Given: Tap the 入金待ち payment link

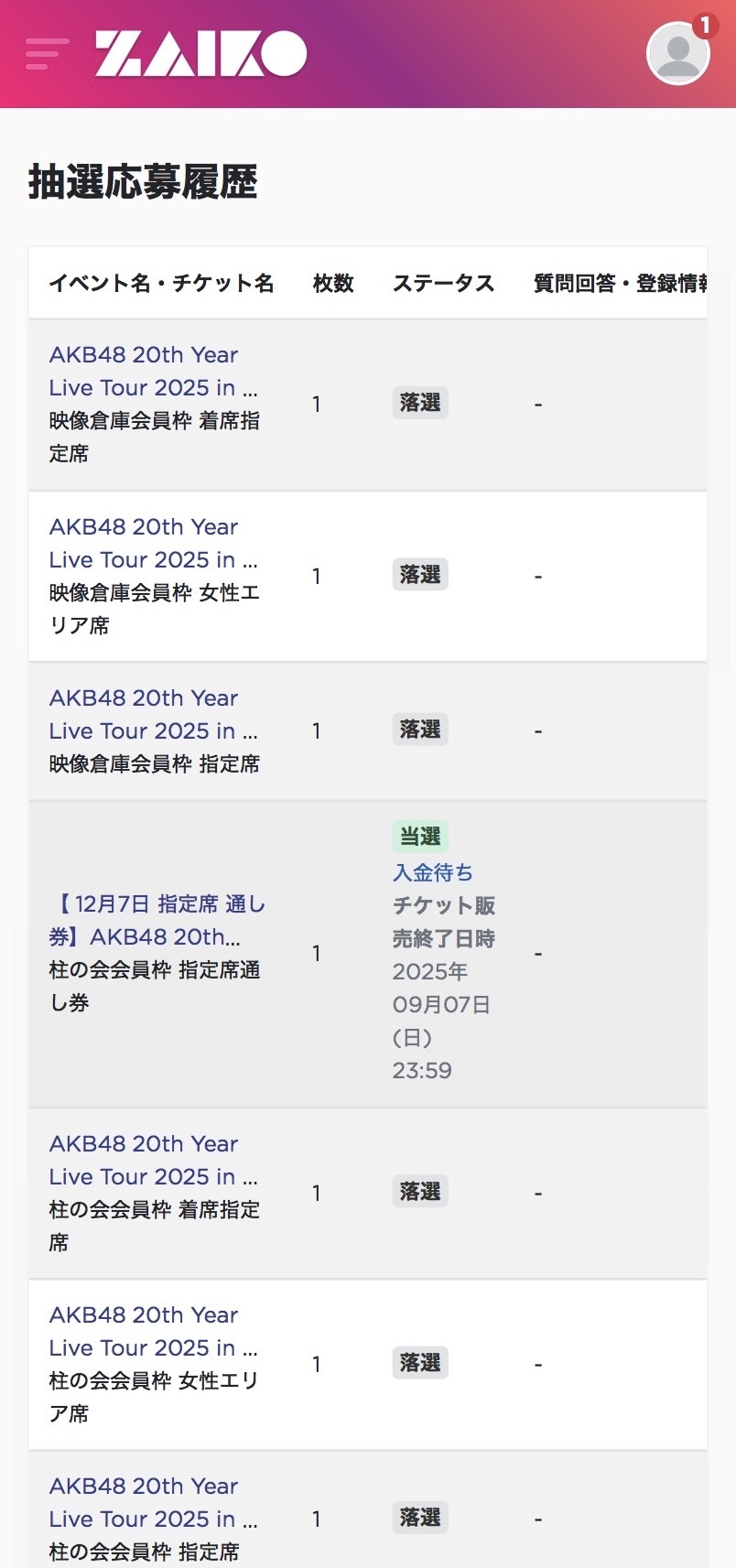Looking at the screenshot, I should (433, 872).
